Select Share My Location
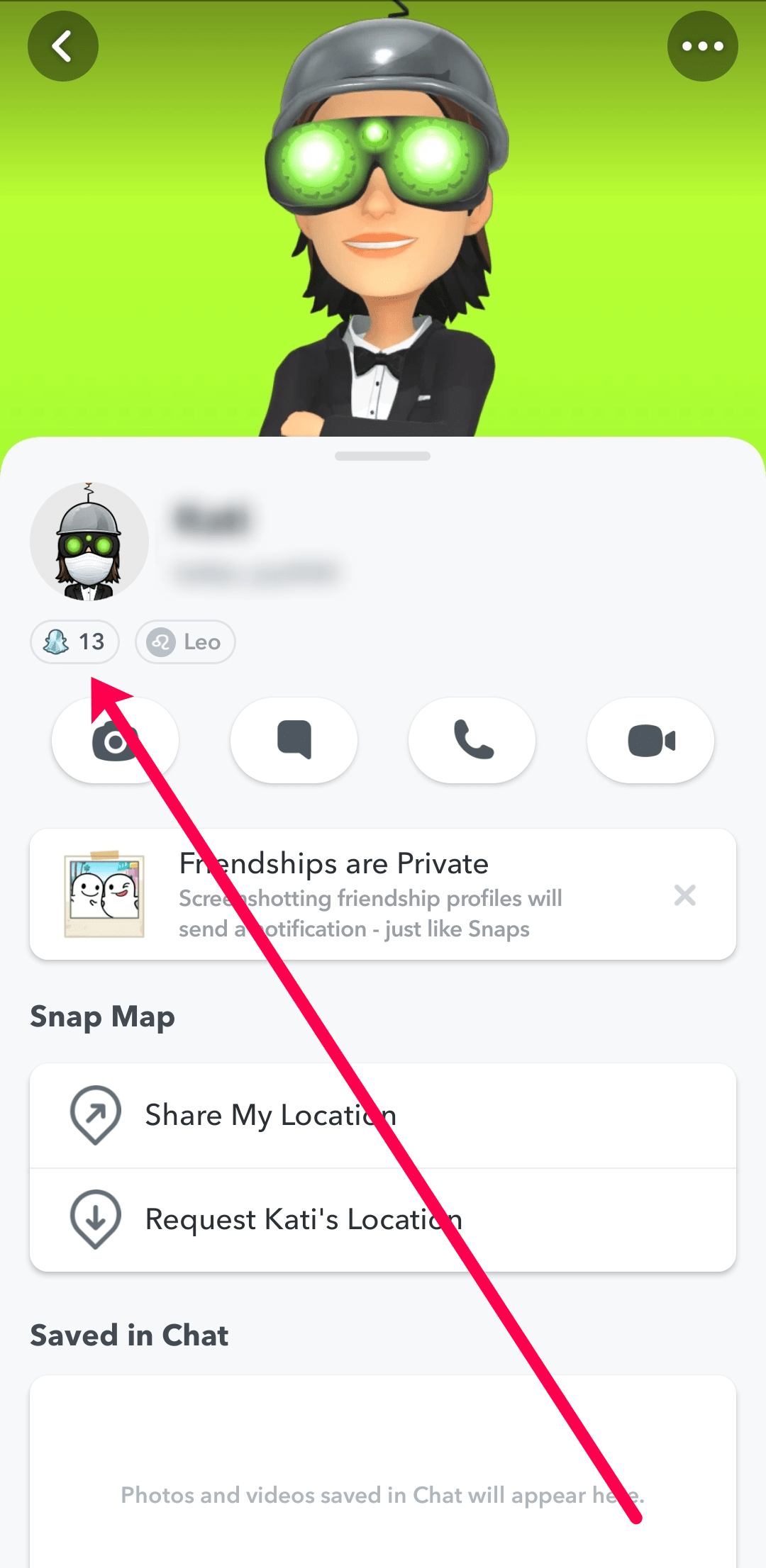Viewport: 766px width, 1568px height. tap(383, 1116)
